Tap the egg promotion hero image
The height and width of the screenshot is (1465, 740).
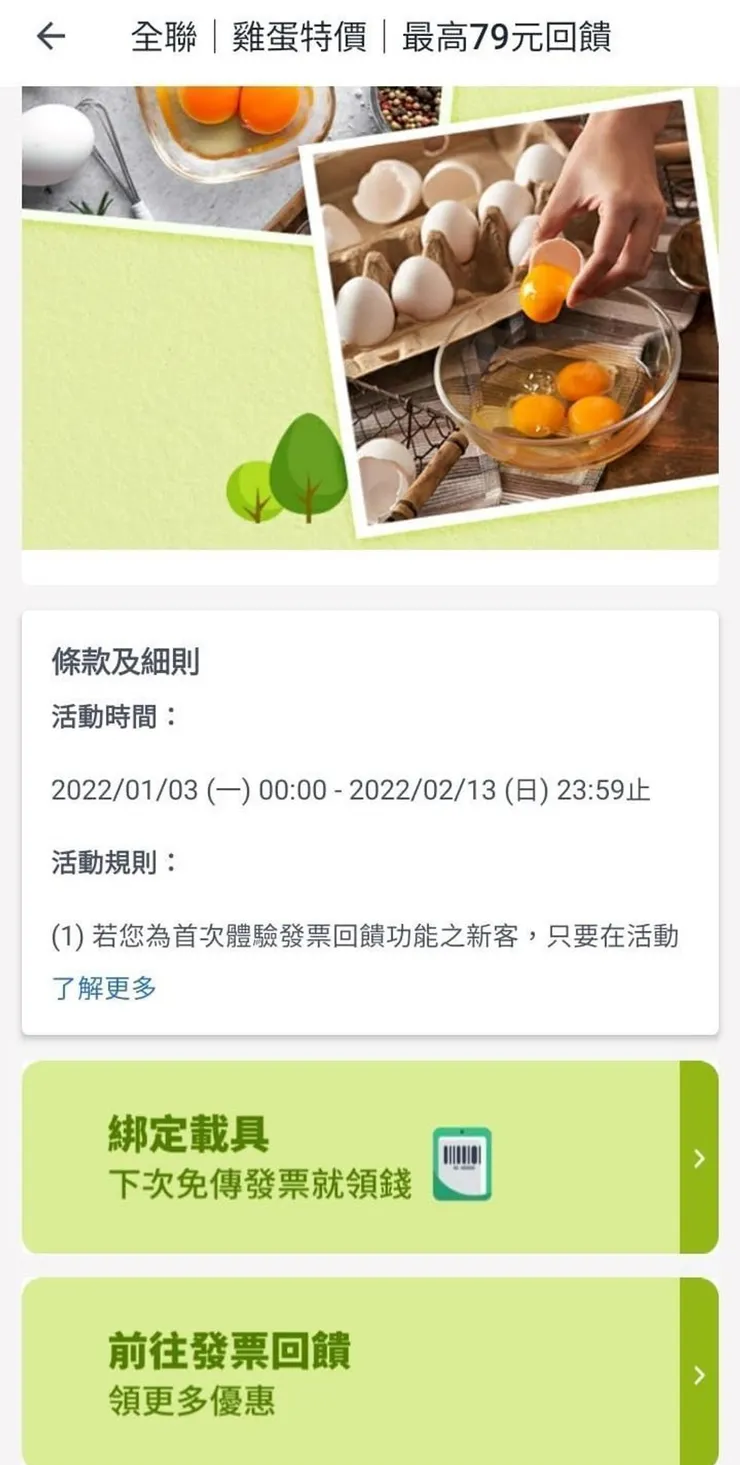370,320
